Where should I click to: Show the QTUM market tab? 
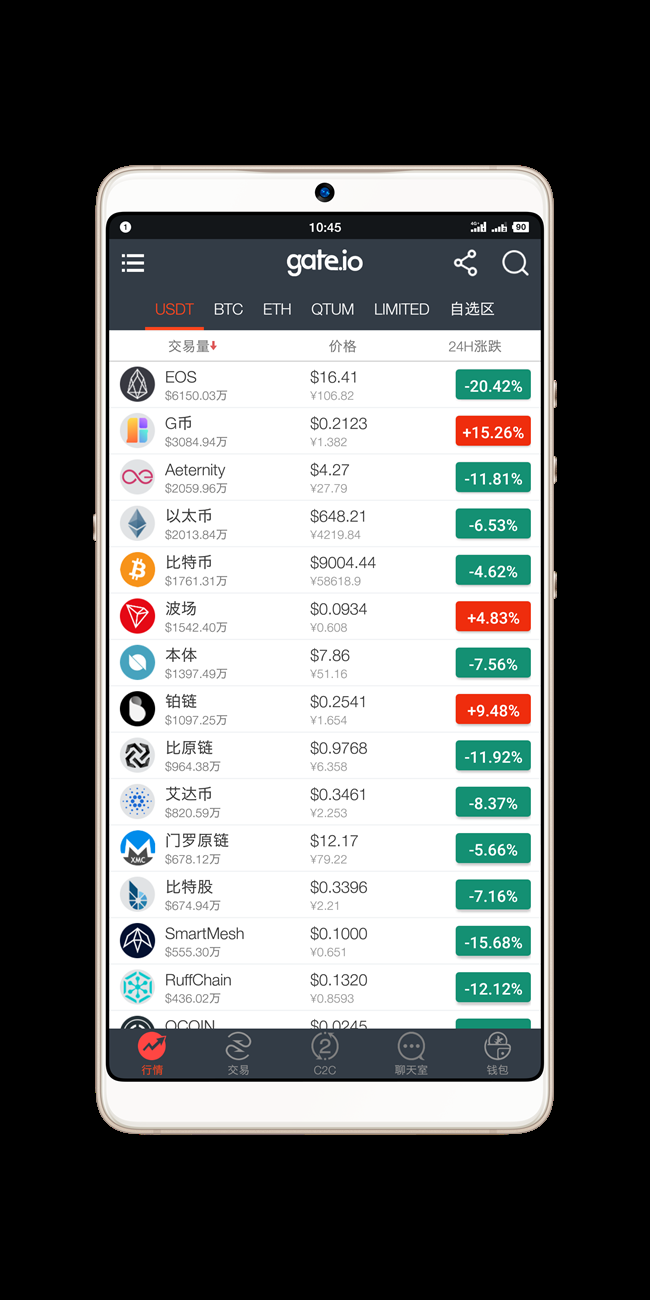click(332, 309)
